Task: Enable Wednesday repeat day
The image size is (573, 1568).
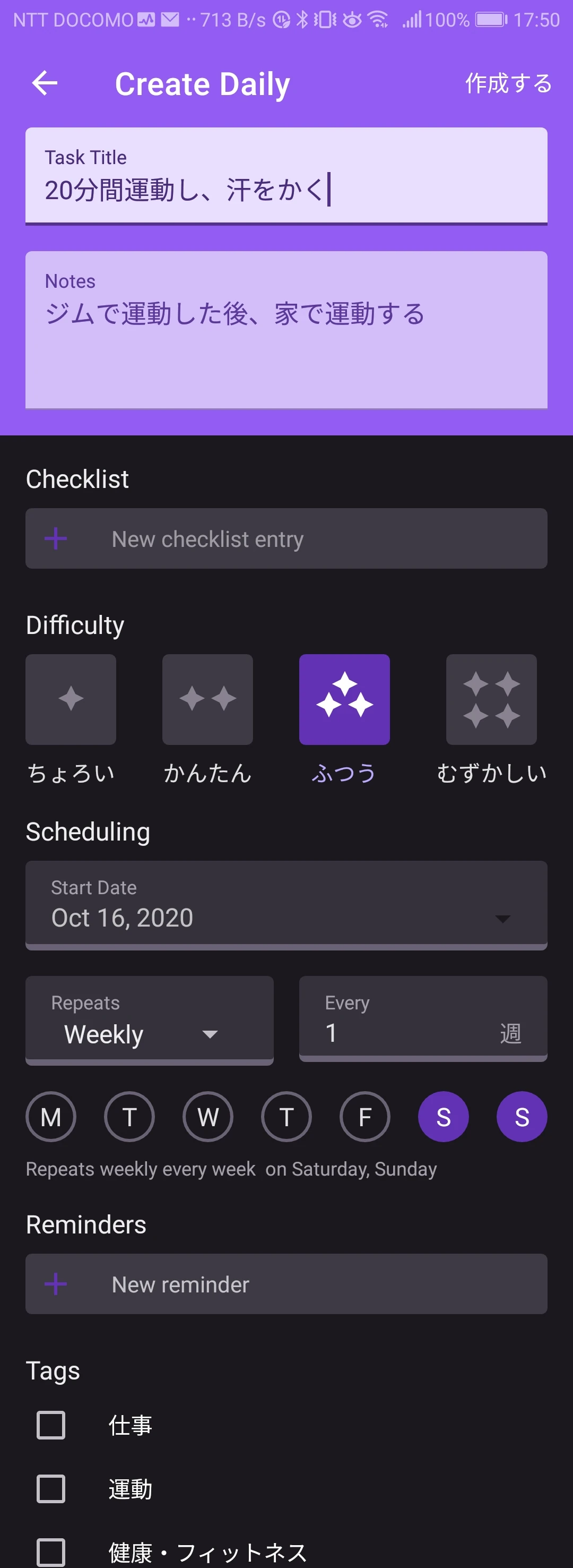Action: point(208,1117)
